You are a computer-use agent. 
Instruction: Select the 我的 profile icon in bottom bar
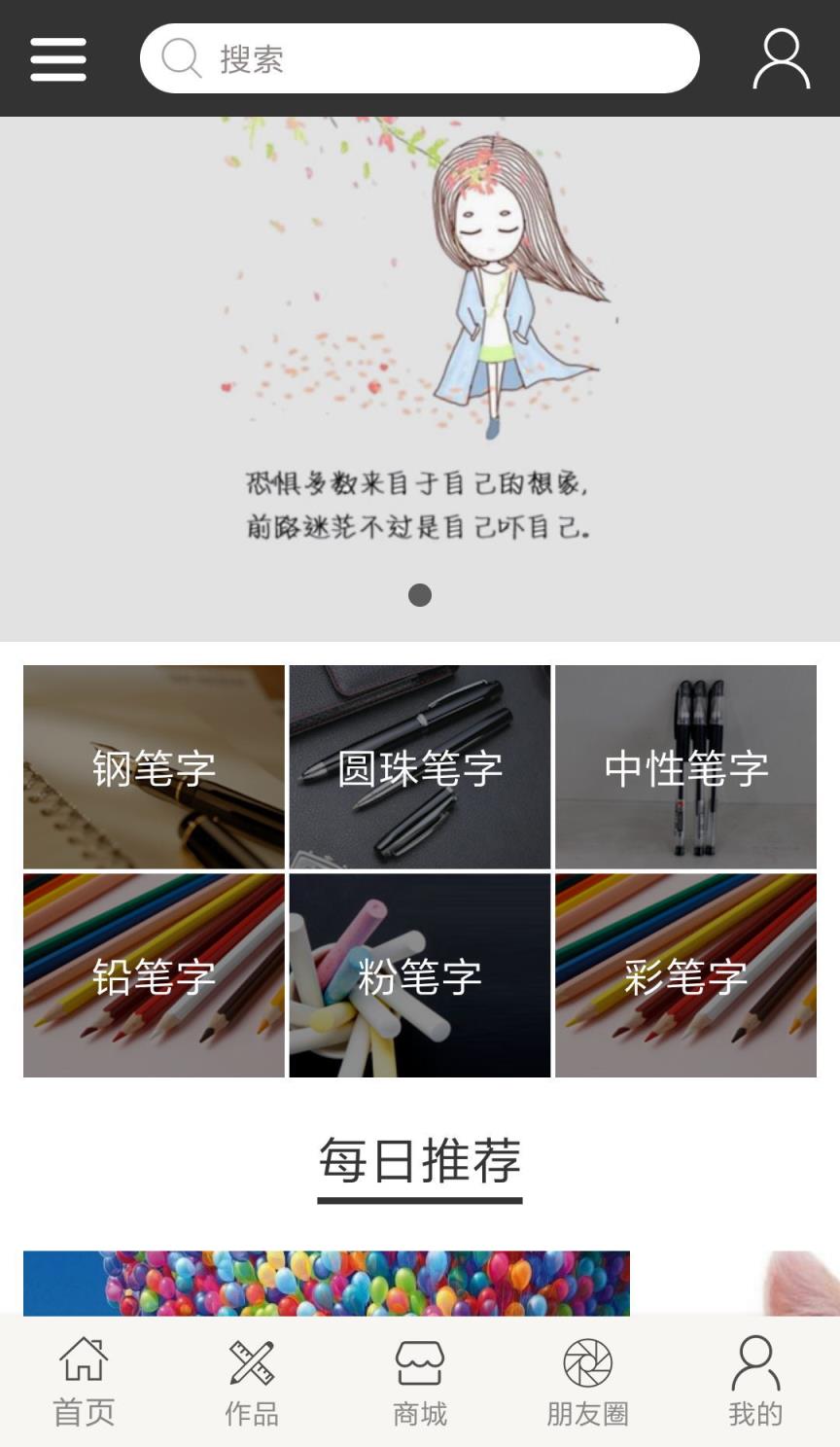point(754,1359)
